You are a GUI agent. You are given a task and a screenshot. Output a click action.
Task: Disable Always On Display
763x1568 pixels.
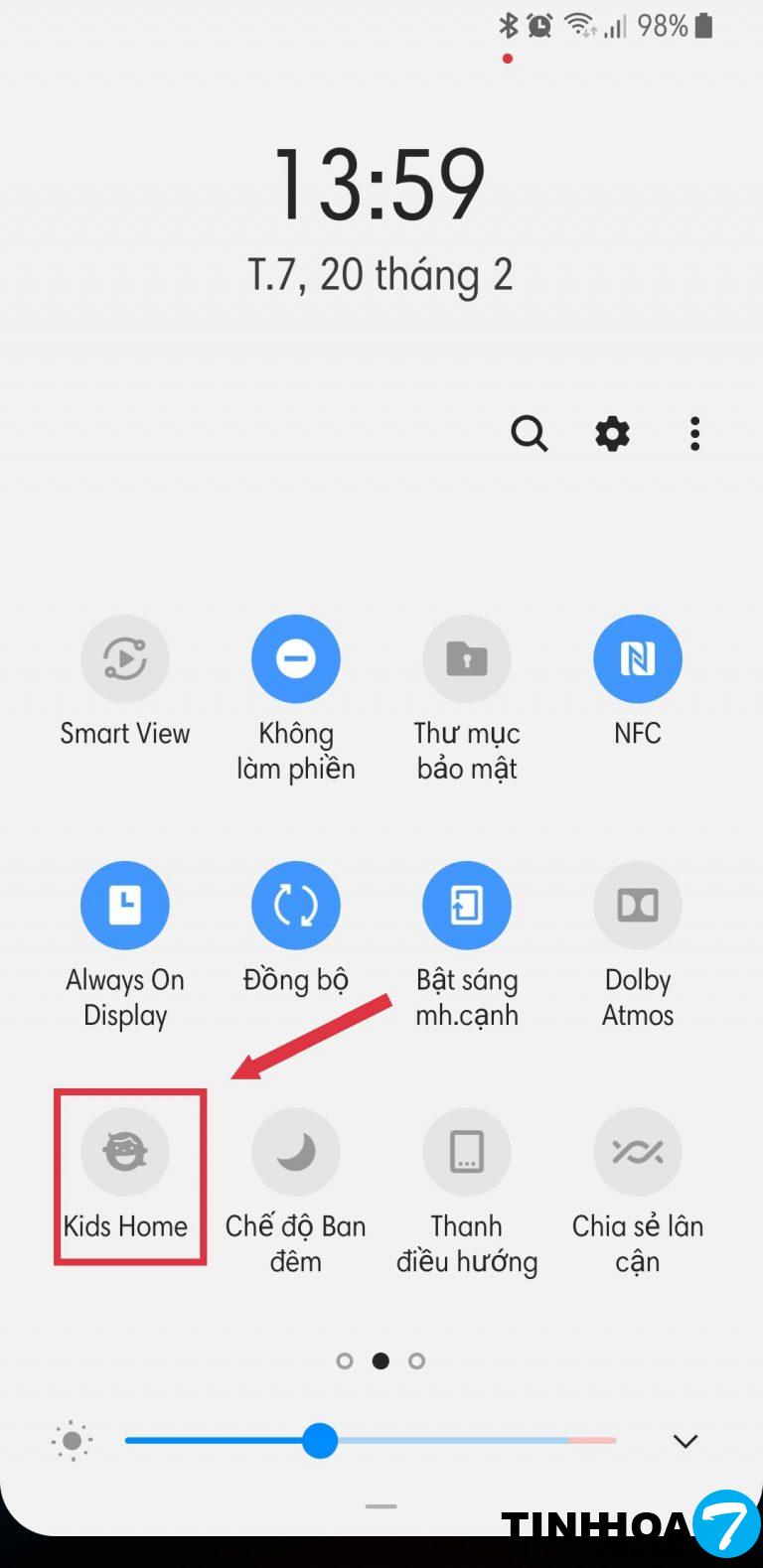point(125,906)
